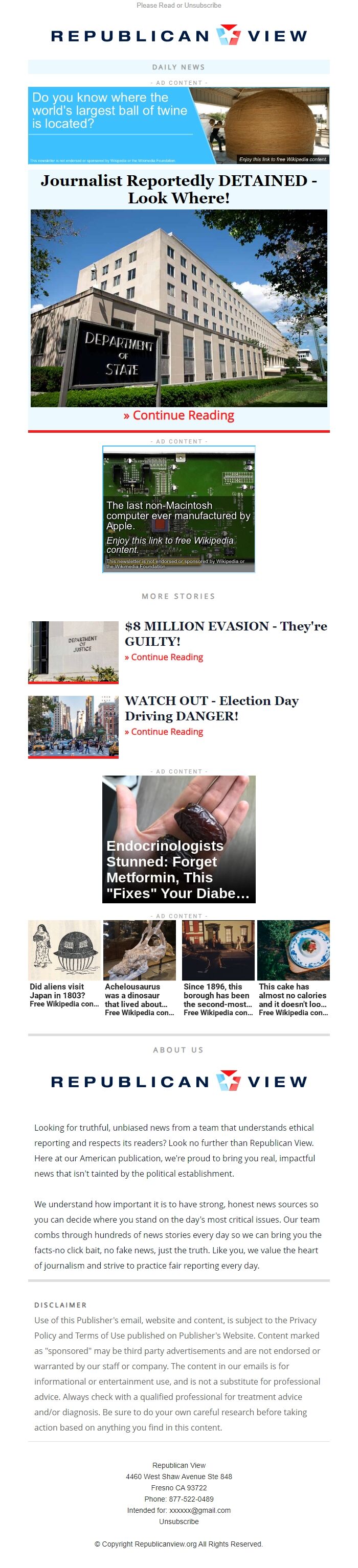358x1568 pixels.
Task: Continue reading the detained journalist story
Action: [x=178, y=416]
